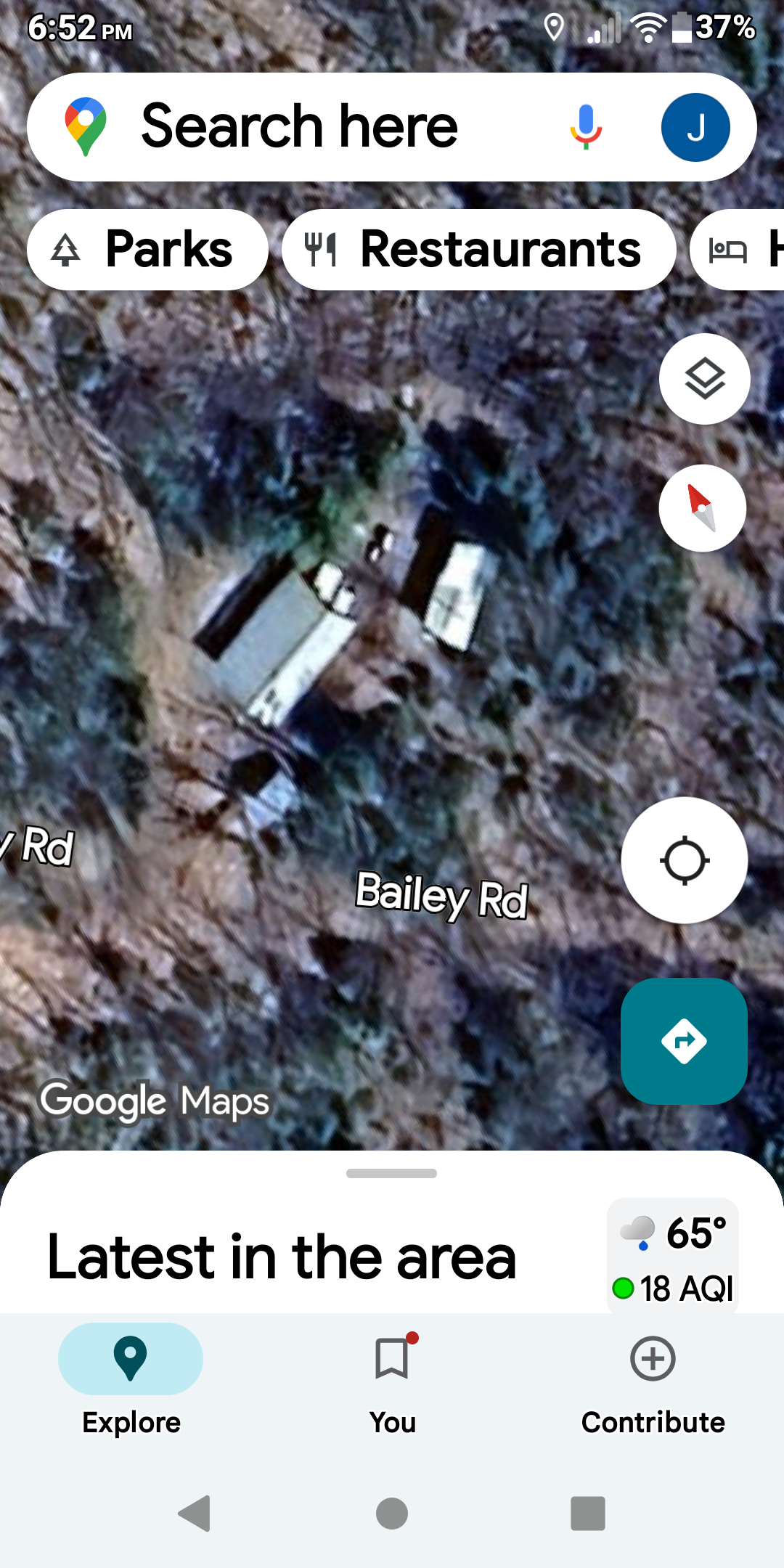Start voice search with the microphone

586,127
